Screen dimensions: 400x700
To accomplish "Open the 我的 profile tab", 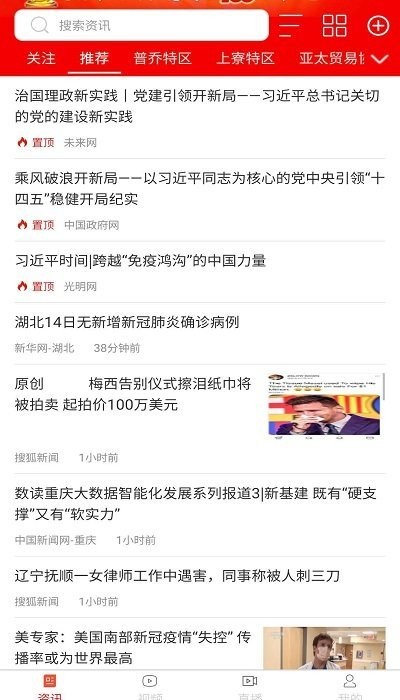I will click(x=350, y=686).
